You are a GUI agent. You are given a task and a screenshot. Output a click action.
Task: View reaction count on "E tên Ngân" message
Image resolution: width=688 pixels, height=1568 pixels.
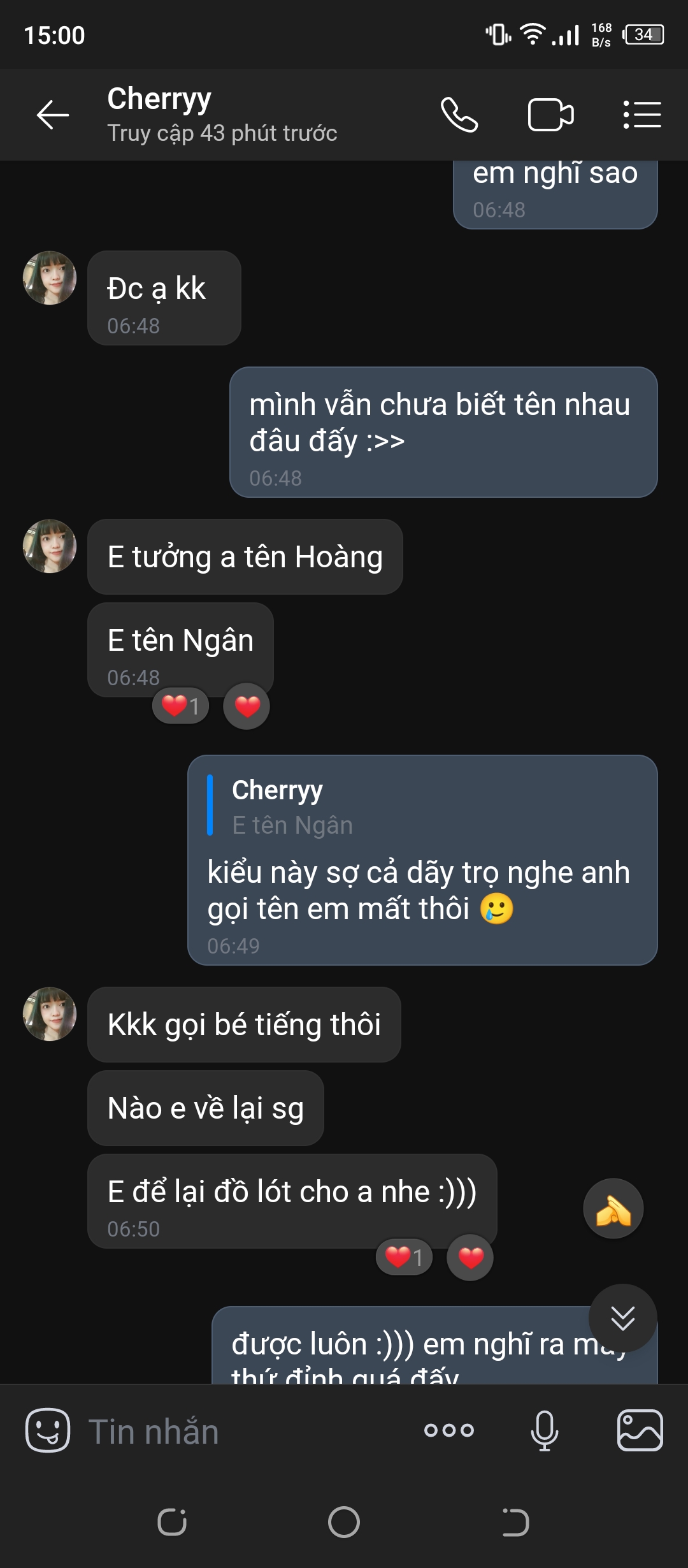click(x=181, y=706)
